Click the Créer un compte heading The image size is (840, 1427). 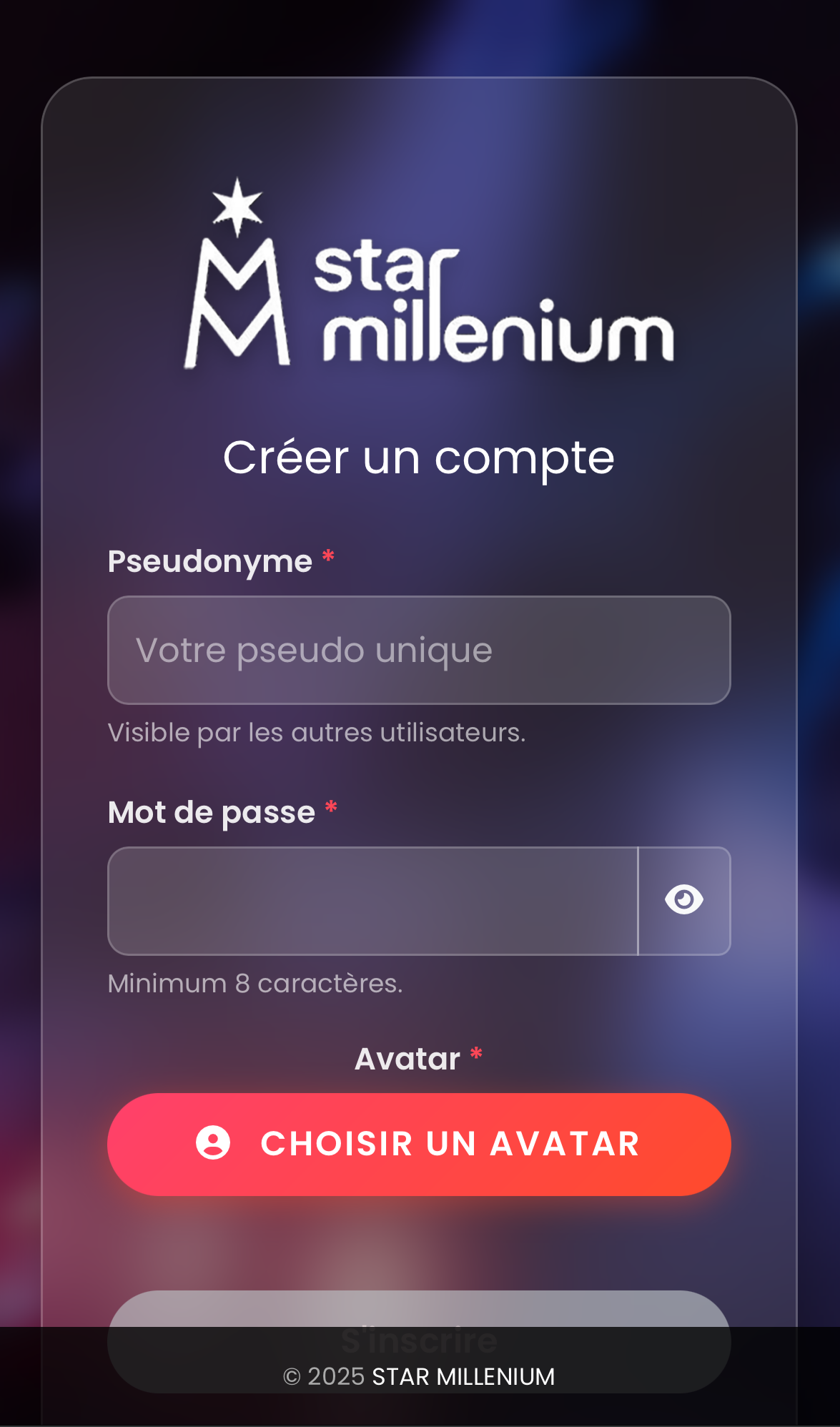419,458
